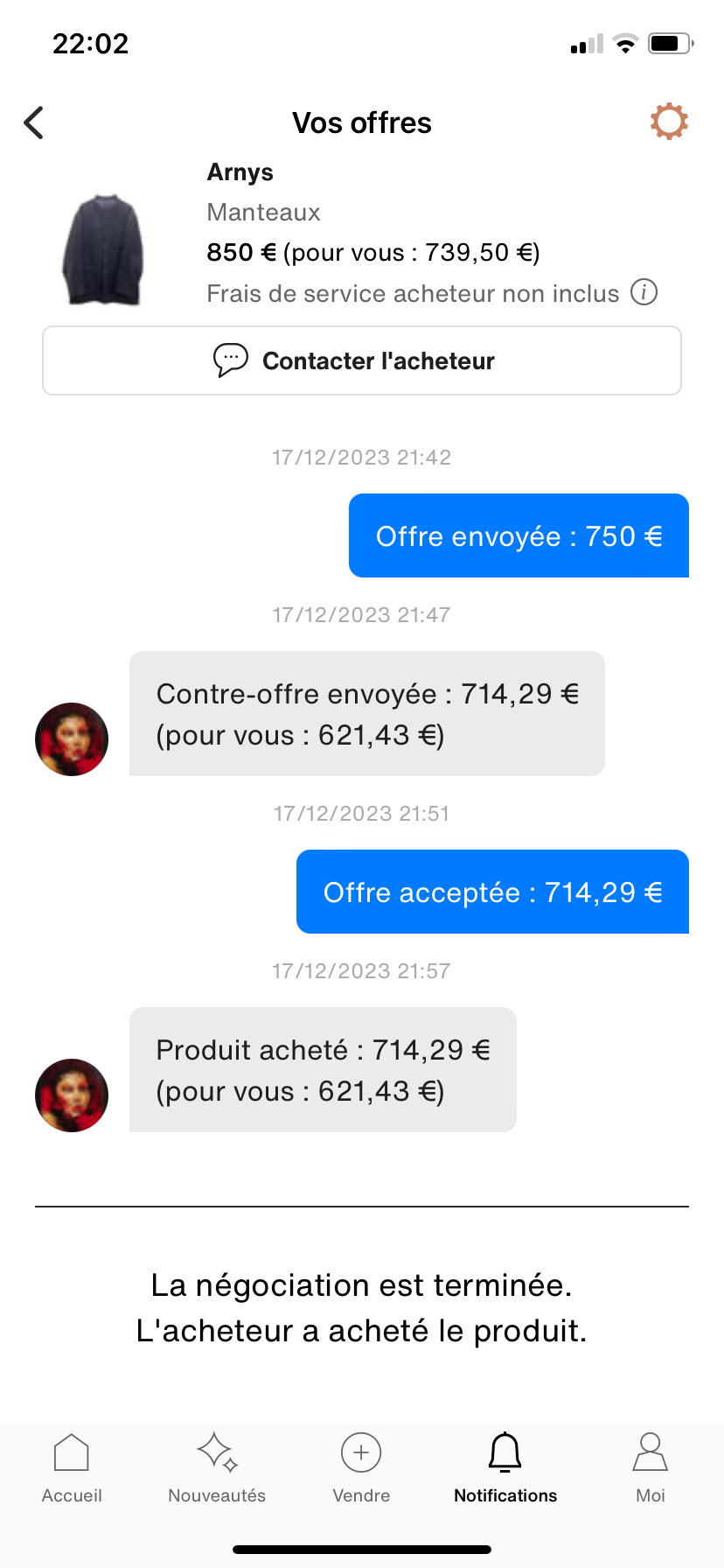Open service fee info icon
This screenshot has height=1568, width=724.
pyautogui.click(x=644, y=292)
